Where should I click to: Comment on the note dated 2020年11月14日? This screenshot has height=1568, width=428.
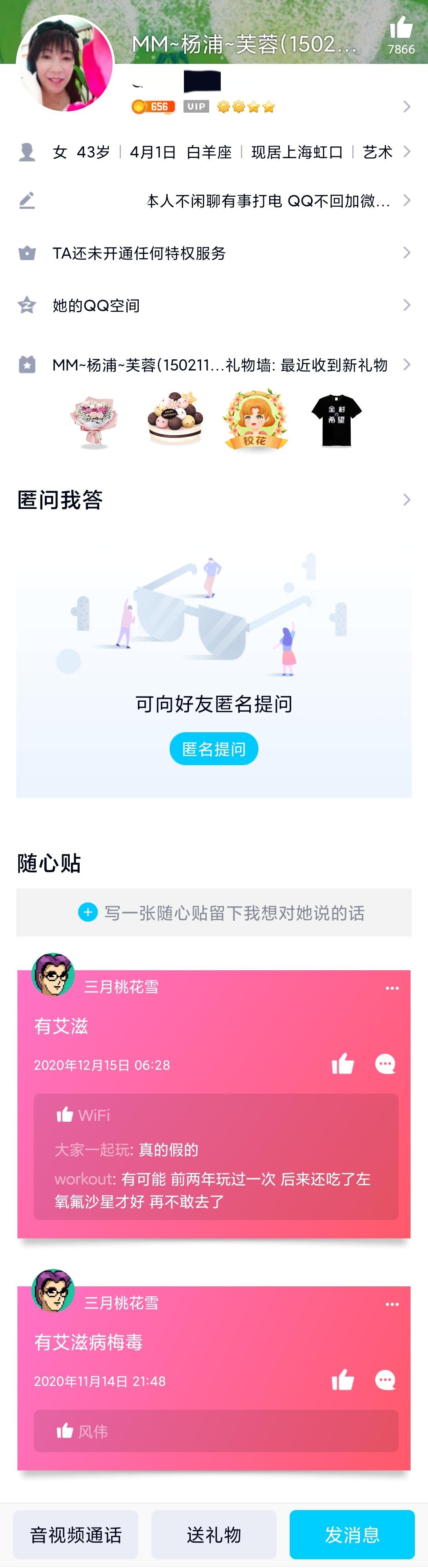coord(385,1380)
